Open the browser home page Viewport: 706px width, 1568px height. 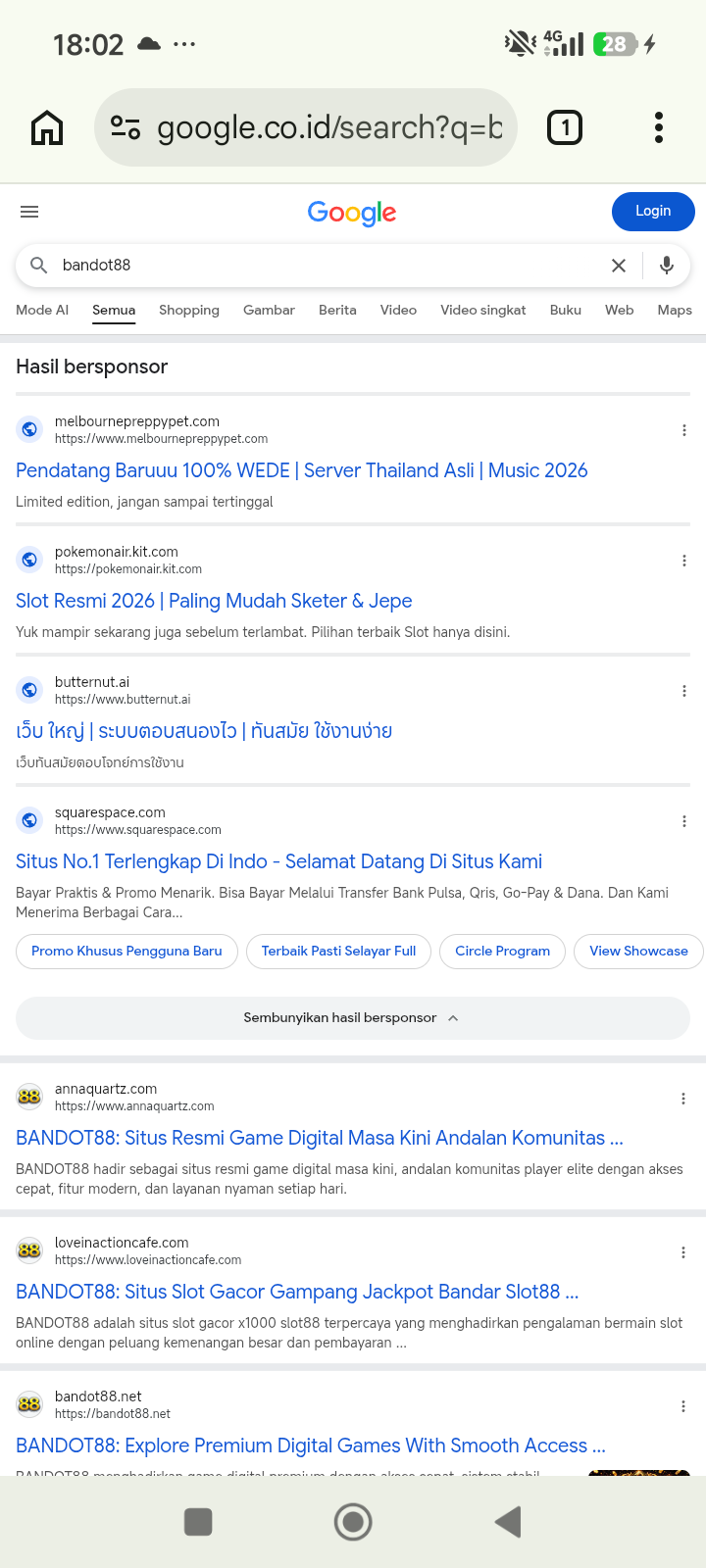pyautogui.click(x=47, y=127)
